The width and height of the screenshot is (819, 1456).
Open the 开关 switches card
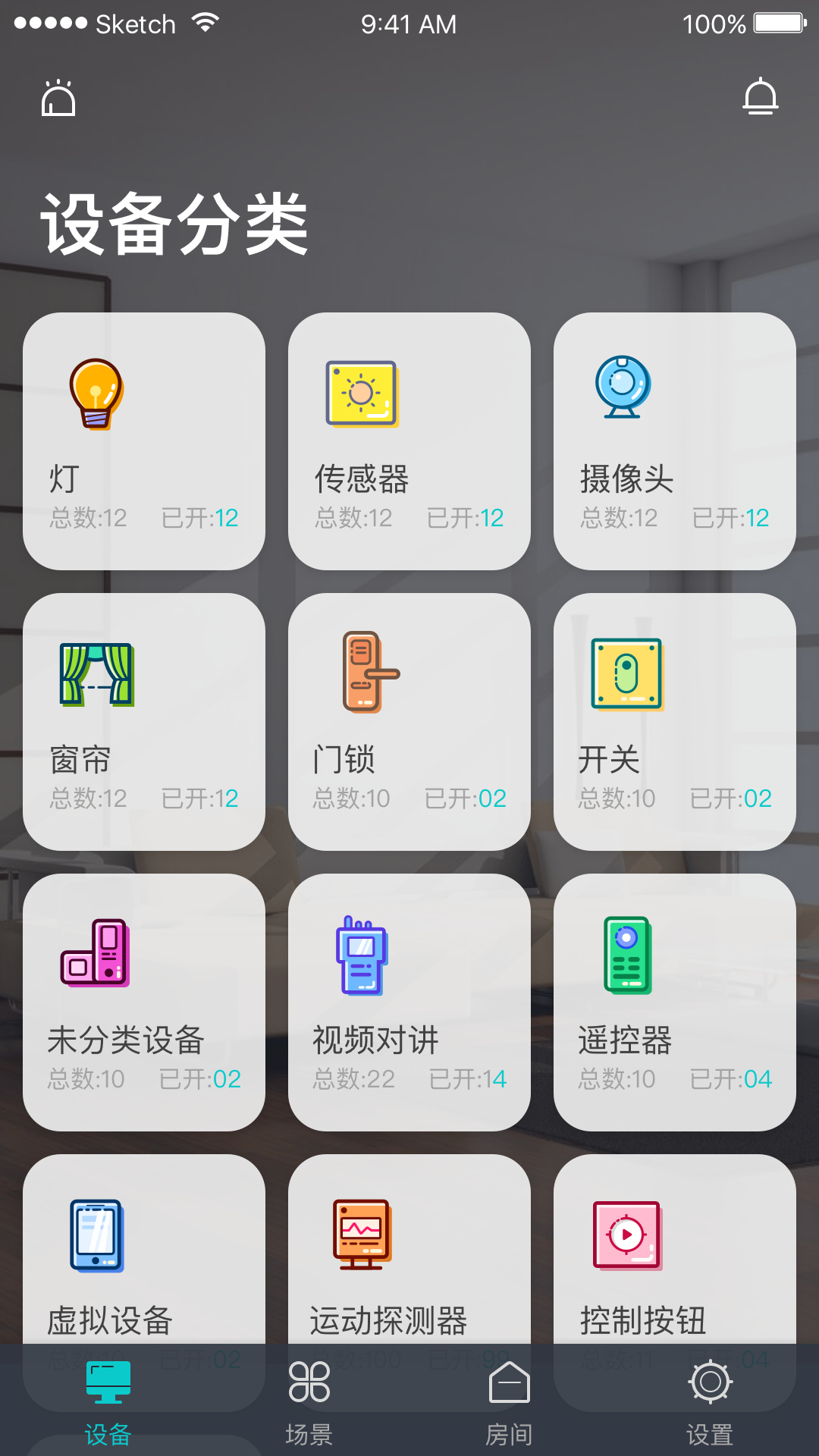pos(675,721)
